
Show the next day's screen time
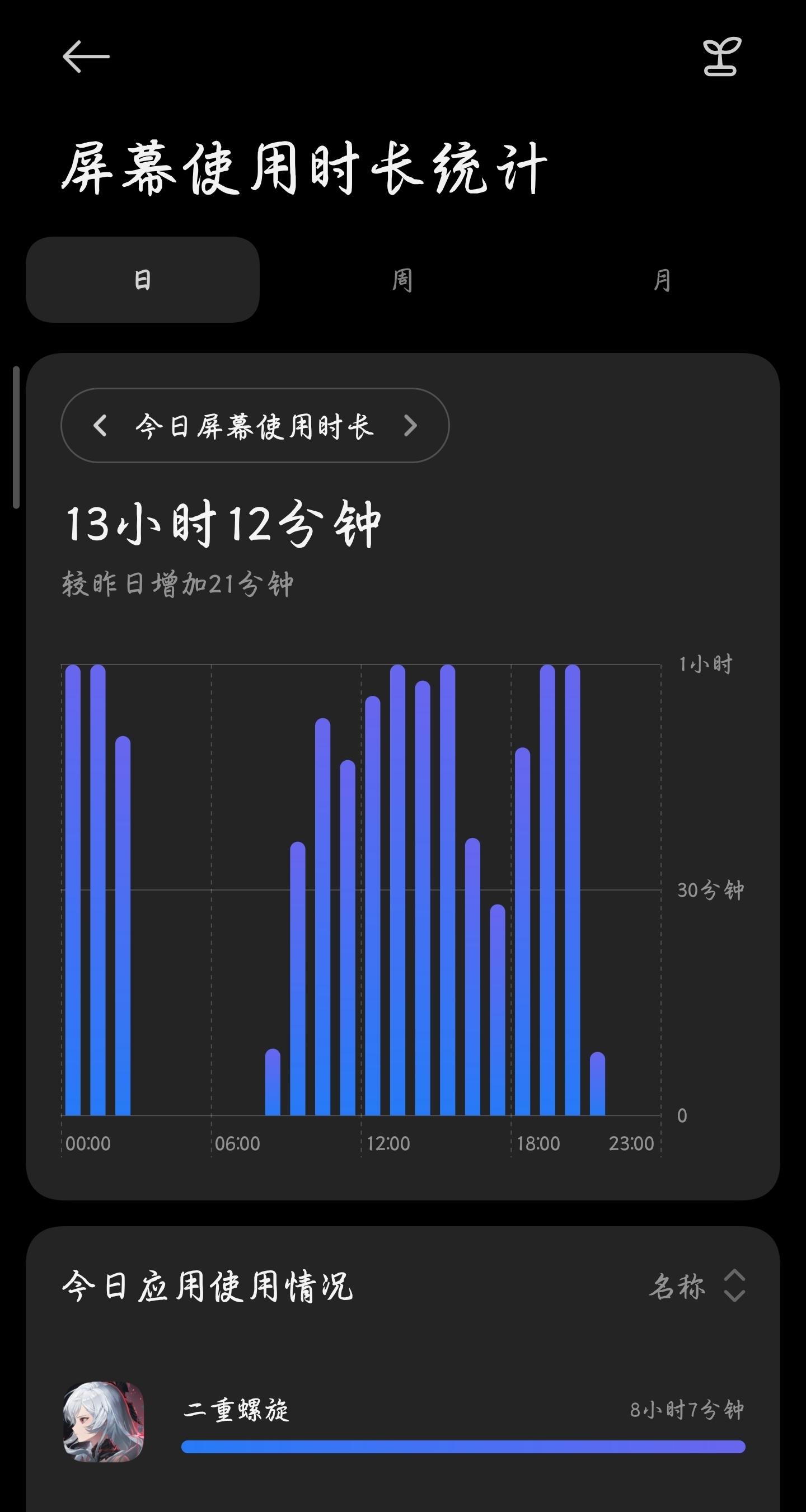point(410,426)
